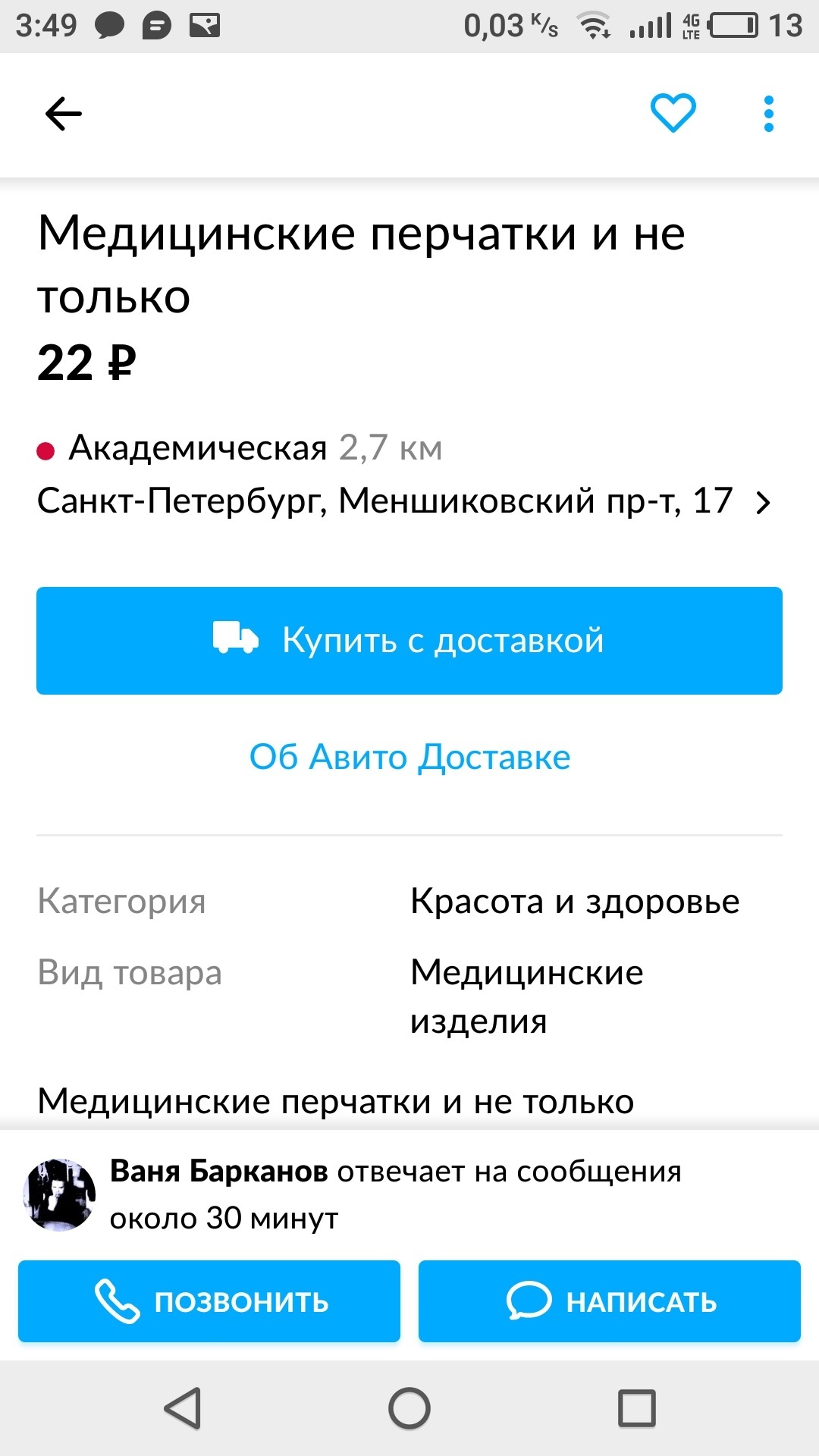Add this listing to favorites
This screenshot has height=1456, width=819.
click(x=673, y=114)
